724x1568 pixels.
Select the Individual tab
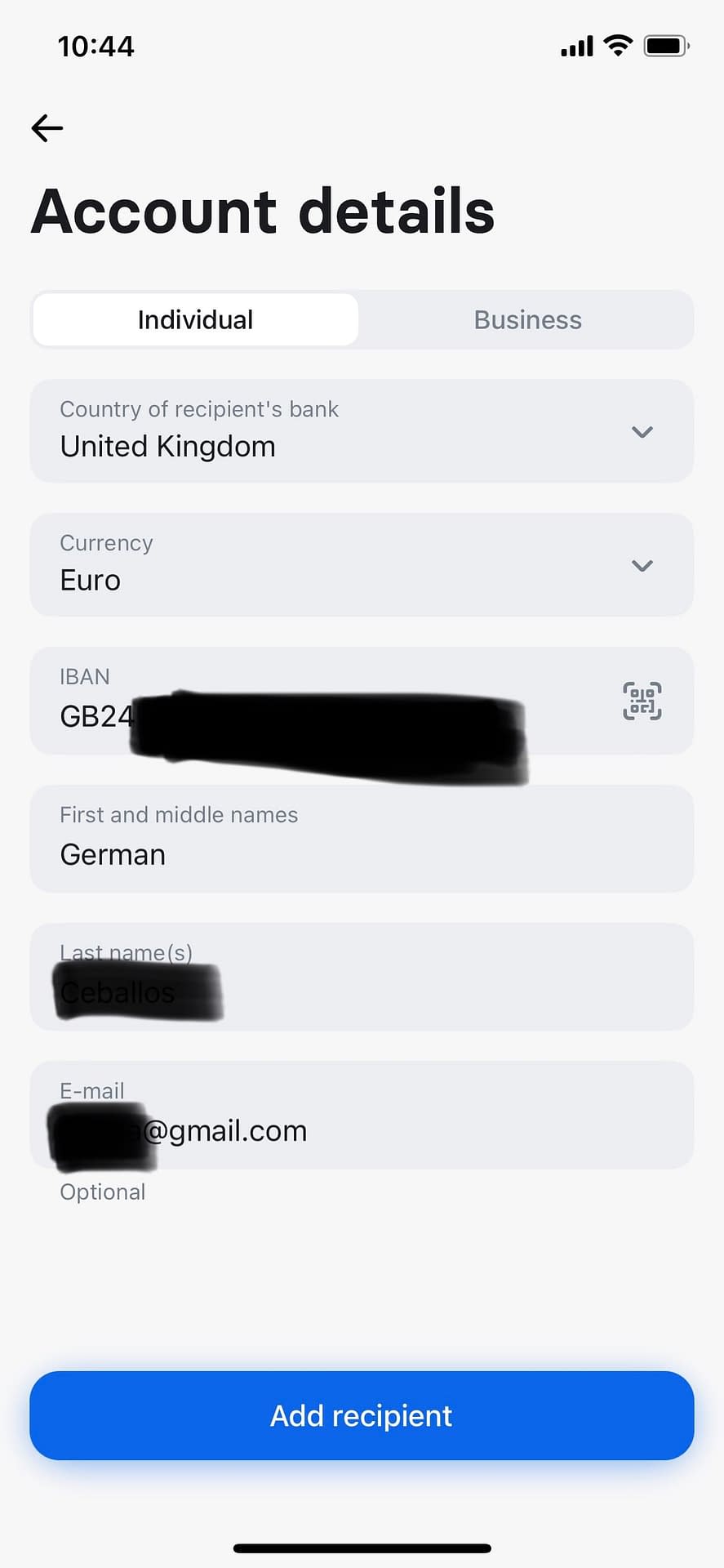click(x=195, y=319)
